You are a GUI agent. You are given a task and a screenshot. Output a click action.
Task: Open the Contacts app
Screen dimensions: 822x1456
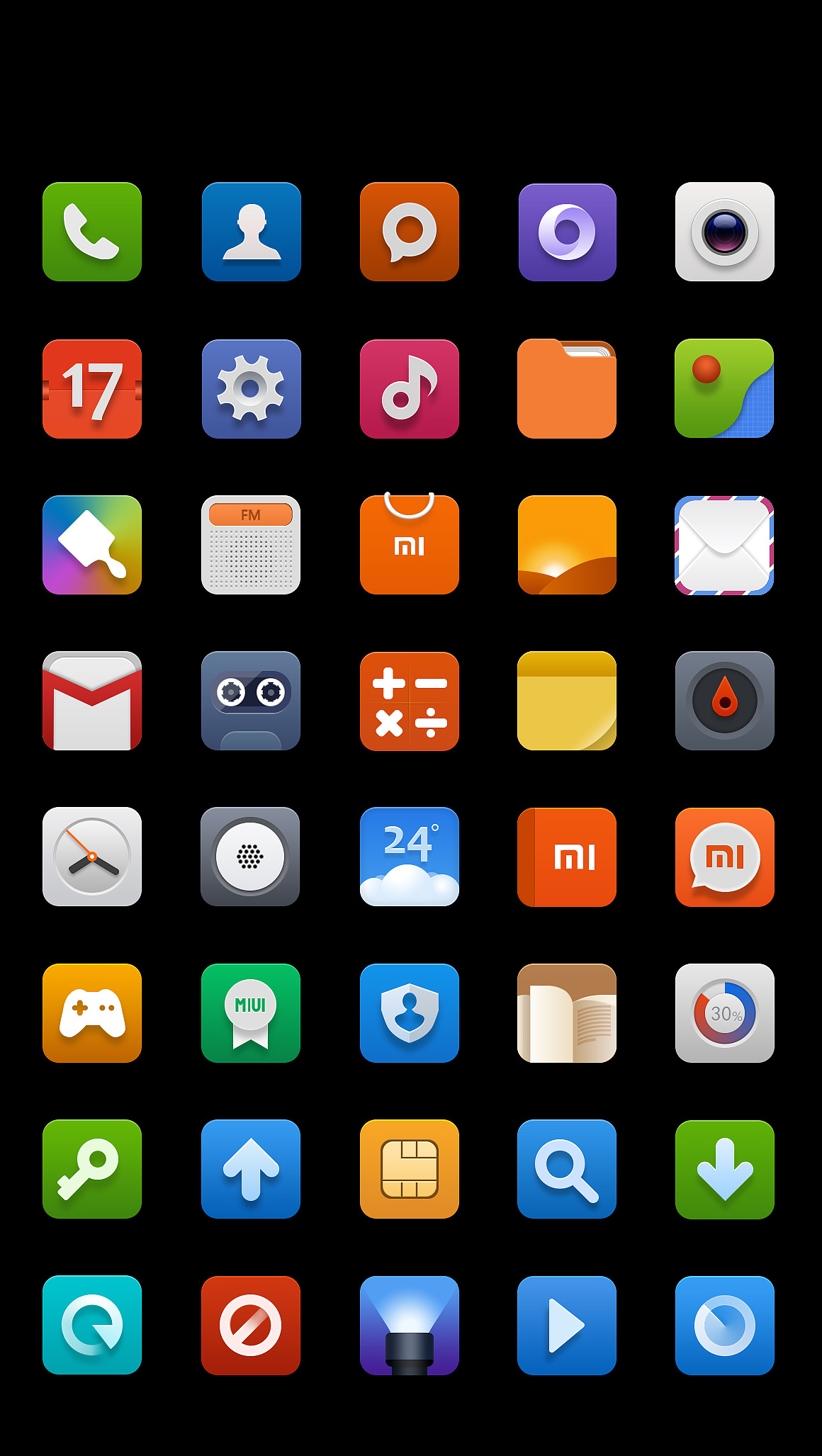point(249,232)
